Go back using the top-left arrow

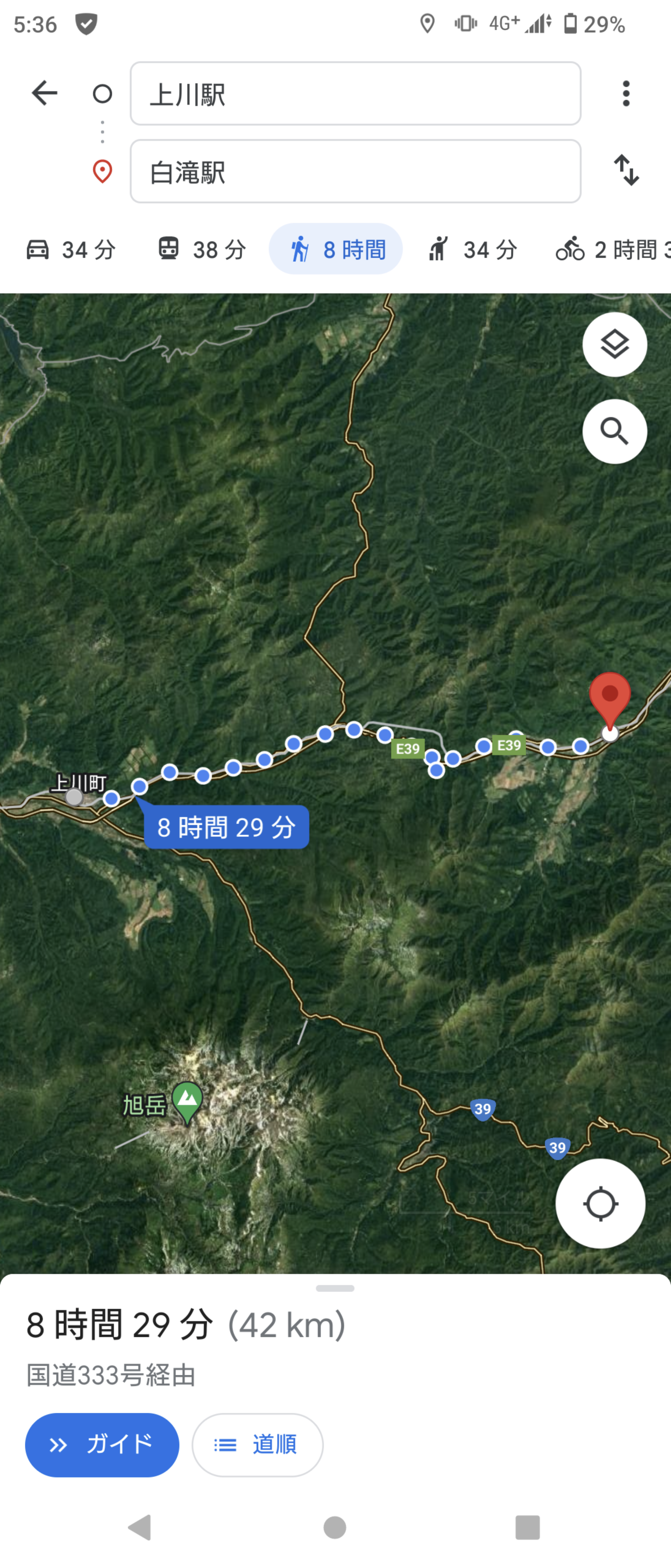pos(44,93)
